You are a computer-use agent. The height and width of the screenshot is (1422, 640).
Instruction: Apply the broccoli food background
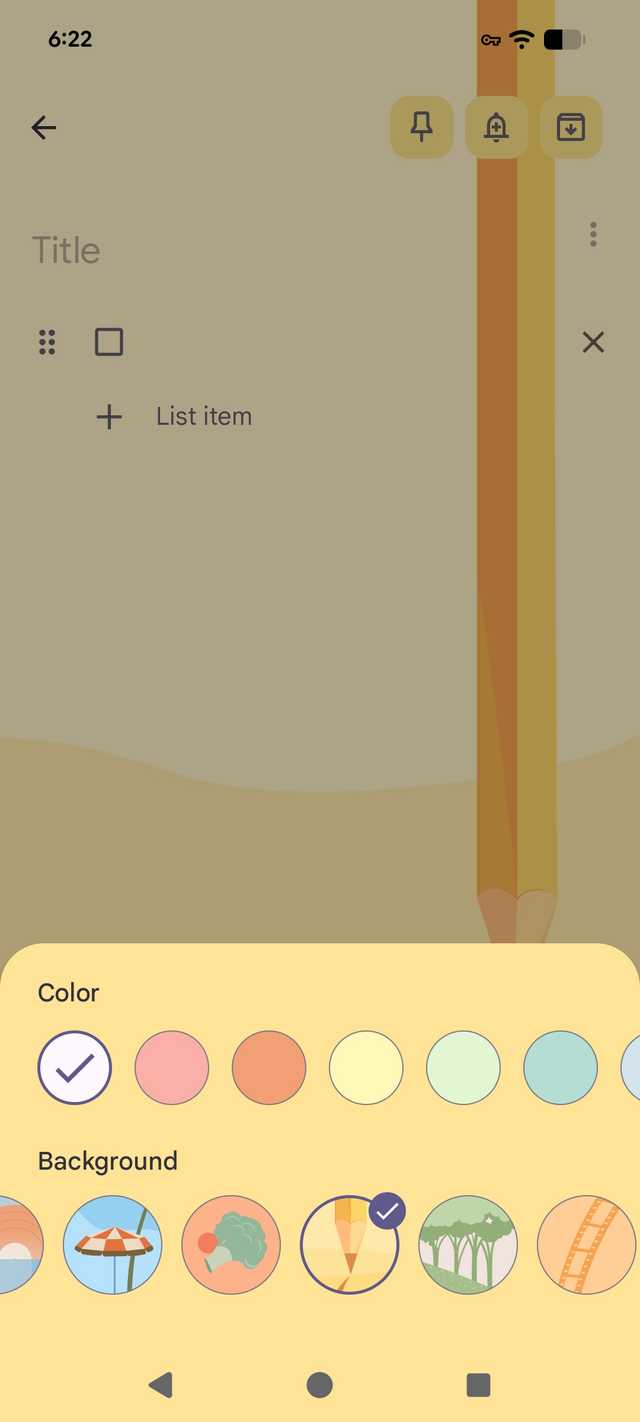point(231,1245)
